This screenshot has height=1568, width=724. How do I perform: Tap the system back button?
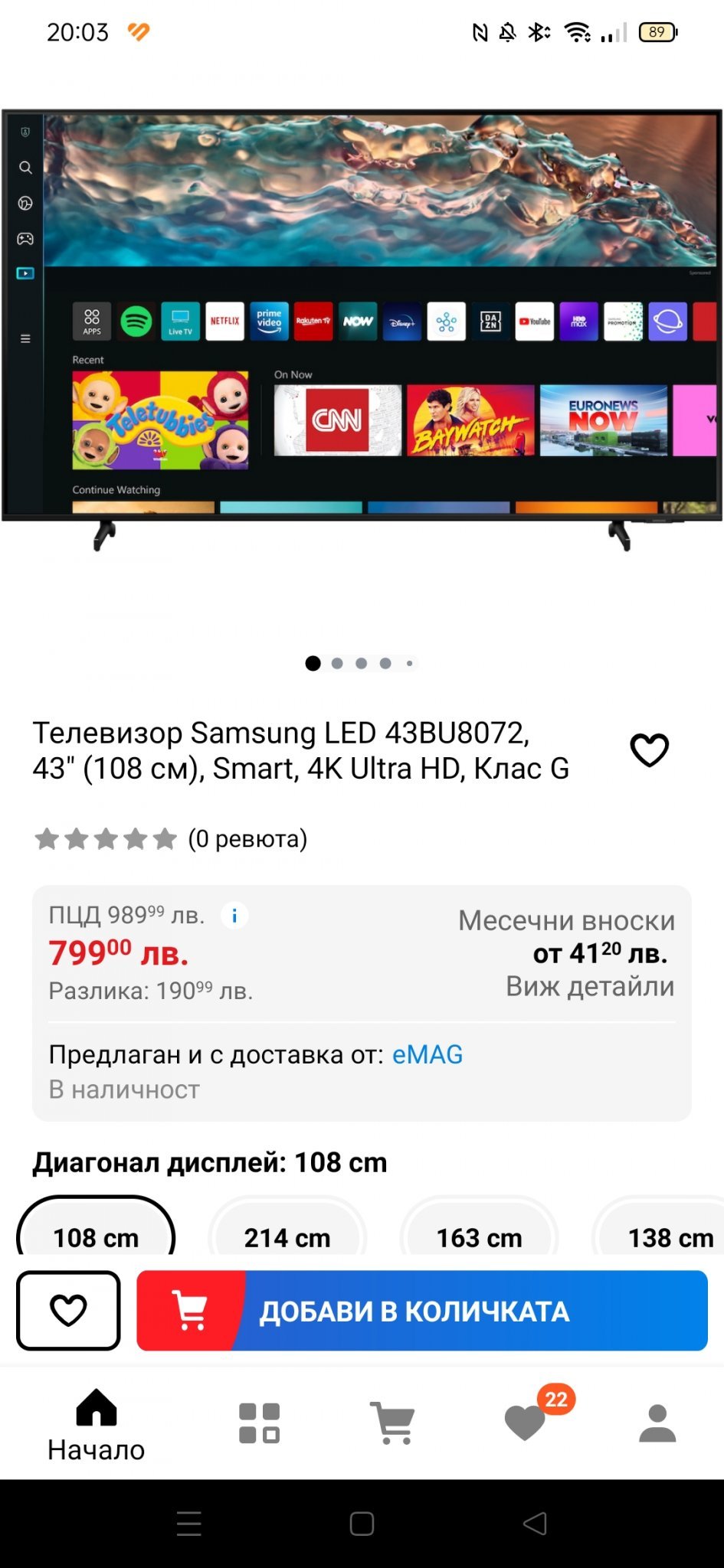[x=535, y=1524]
